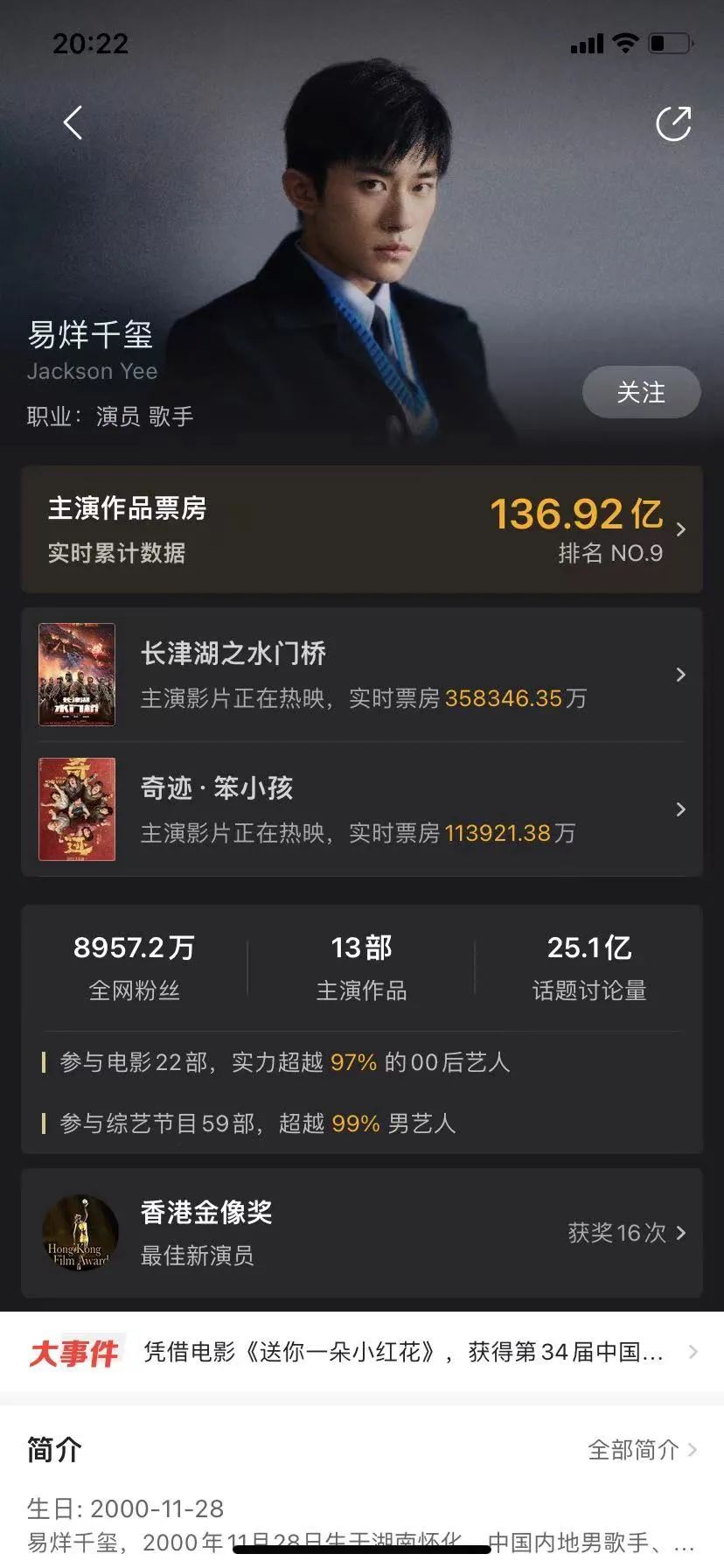Follow with the 关注 button

(x=641, y=392)
